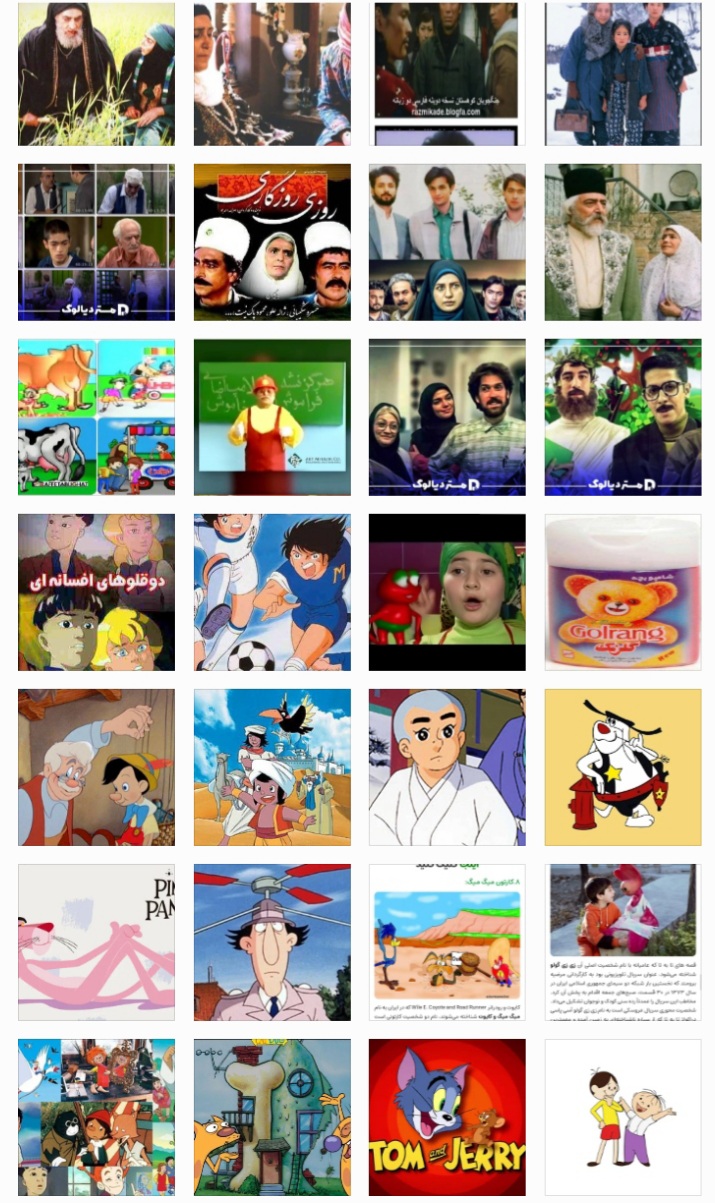Image resolution: width=715 pixels, height=1203 pixels.
Task: View the bone-shaped house cartoon image
Action: [272, 1117]
